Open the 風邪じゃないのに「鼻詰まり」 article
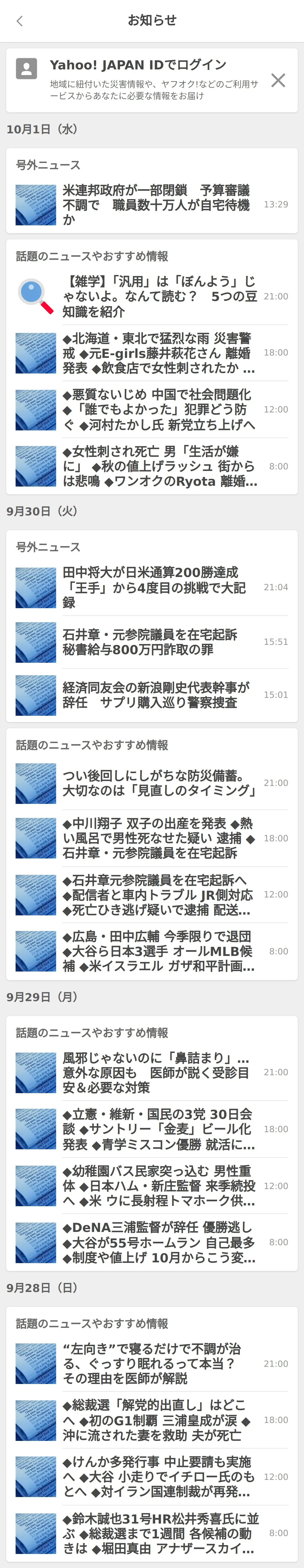 [156, 1073]
